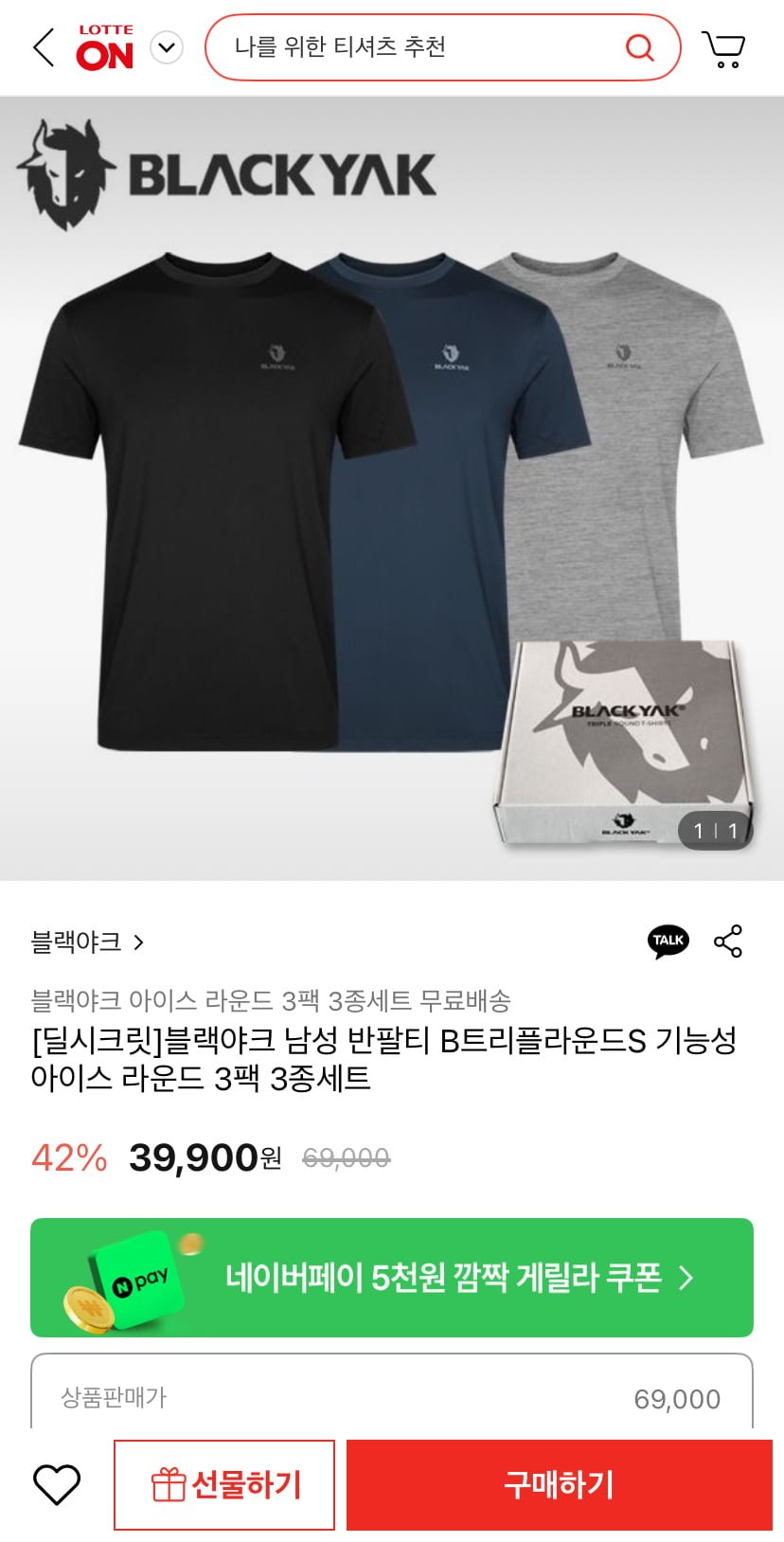Viewport: 784px width, 1542px height.
Task: Tap the 선물하기 gift button
Action: [224, 1484]
